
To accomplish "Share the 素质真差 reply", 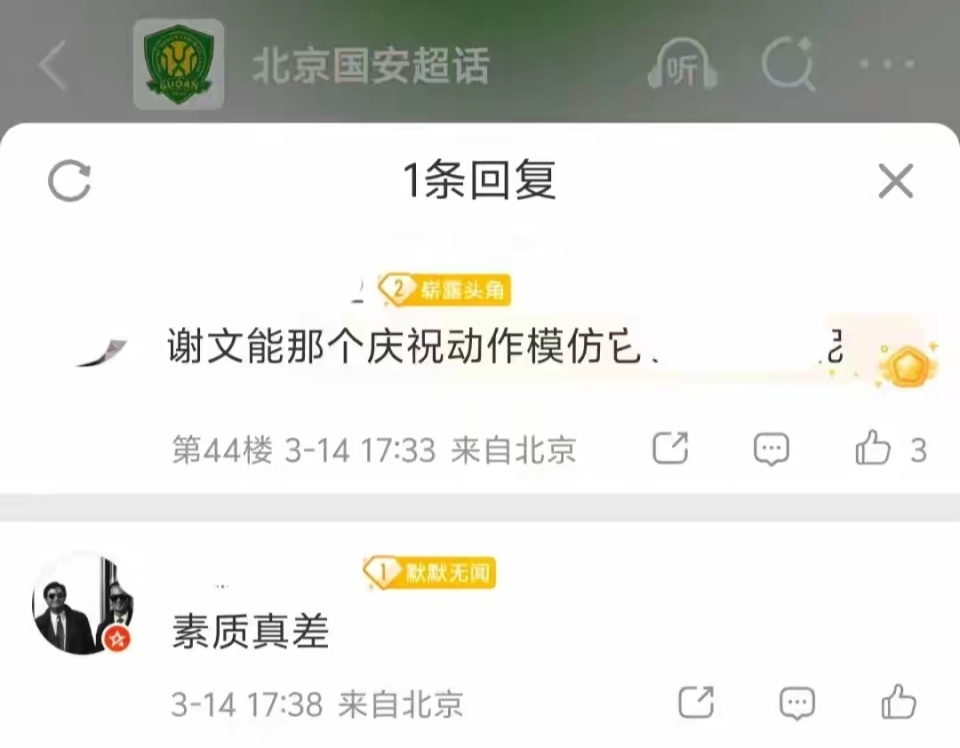I will [696, 703].
